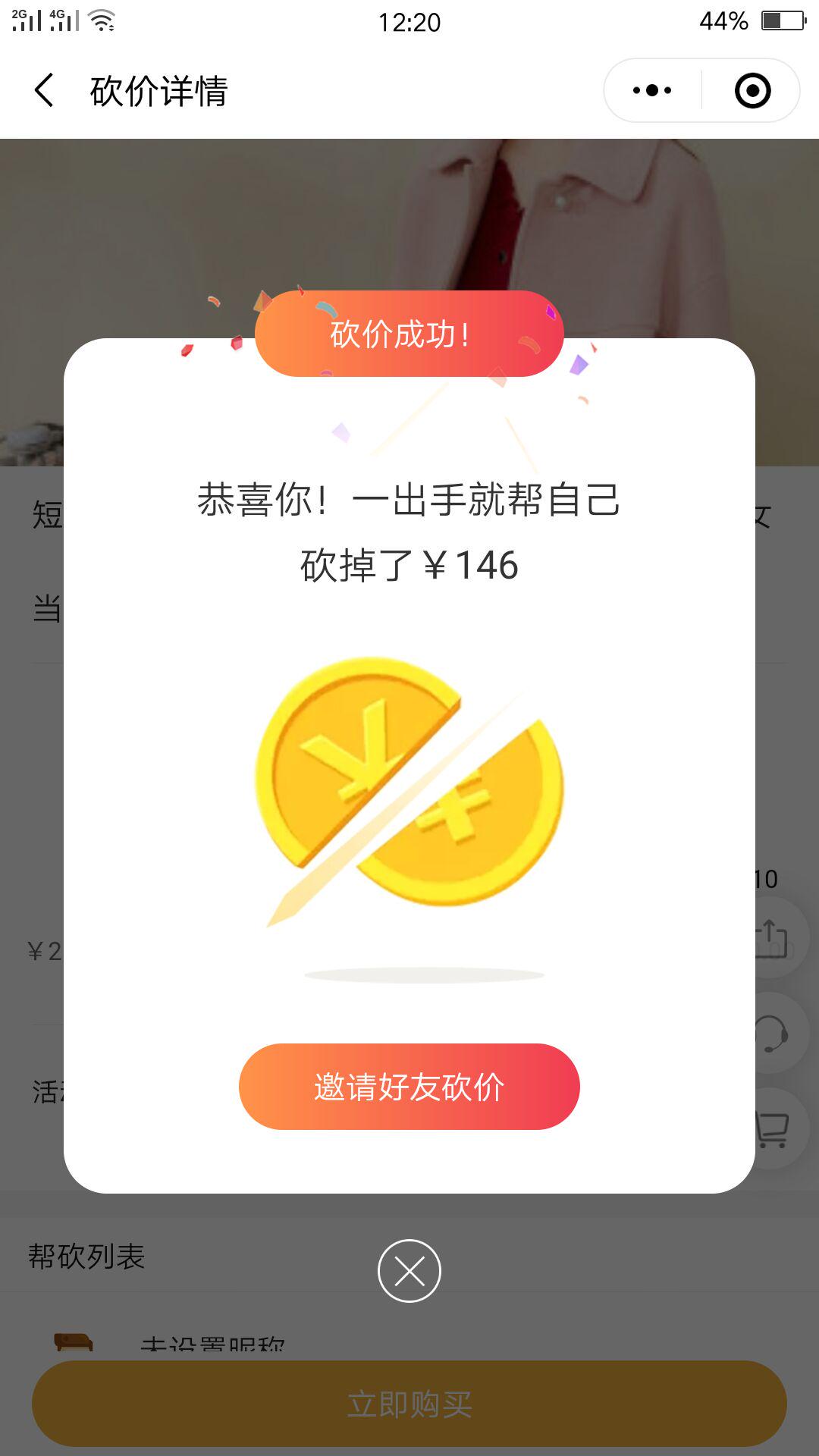
Task: Go back from 砍价详情 page
Action: tap(45, 90)
